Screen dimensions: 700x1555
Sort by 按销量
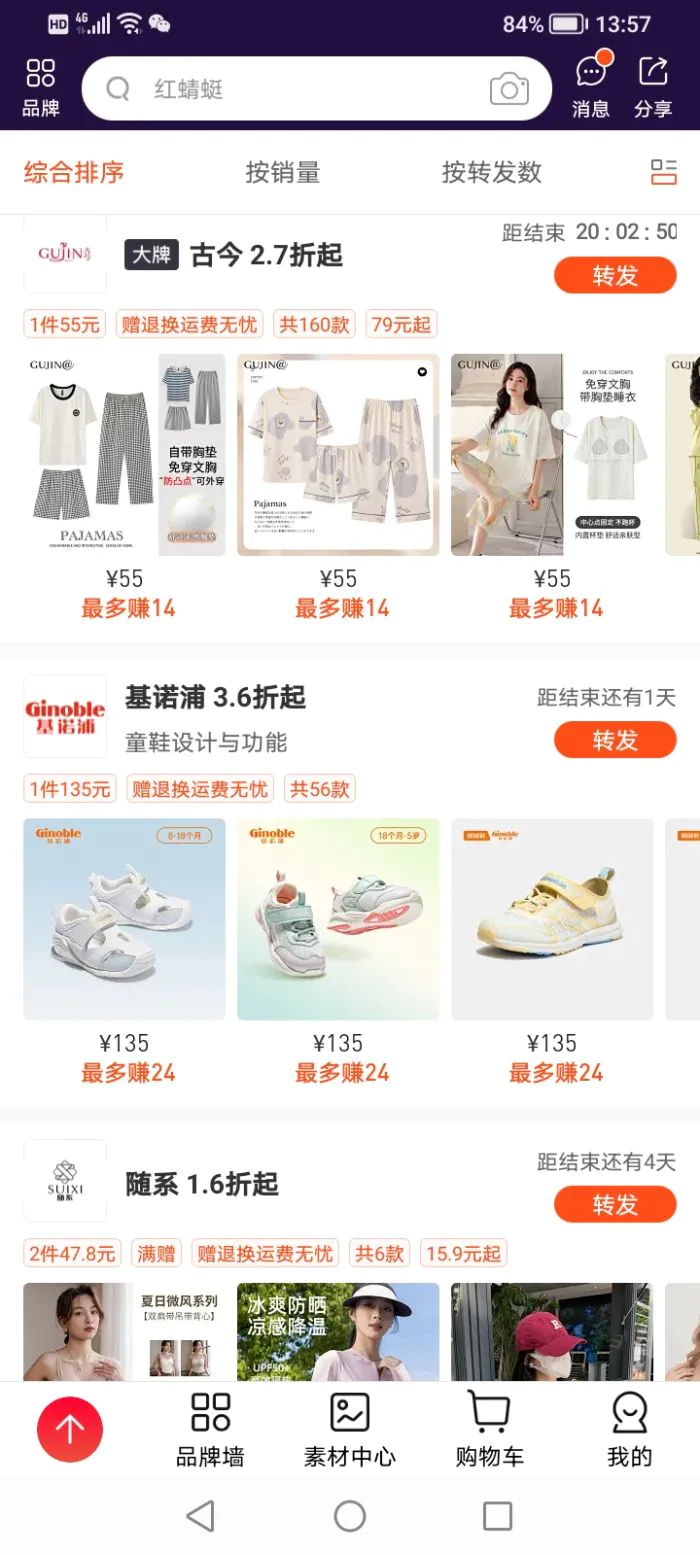(x=283, y=172)
